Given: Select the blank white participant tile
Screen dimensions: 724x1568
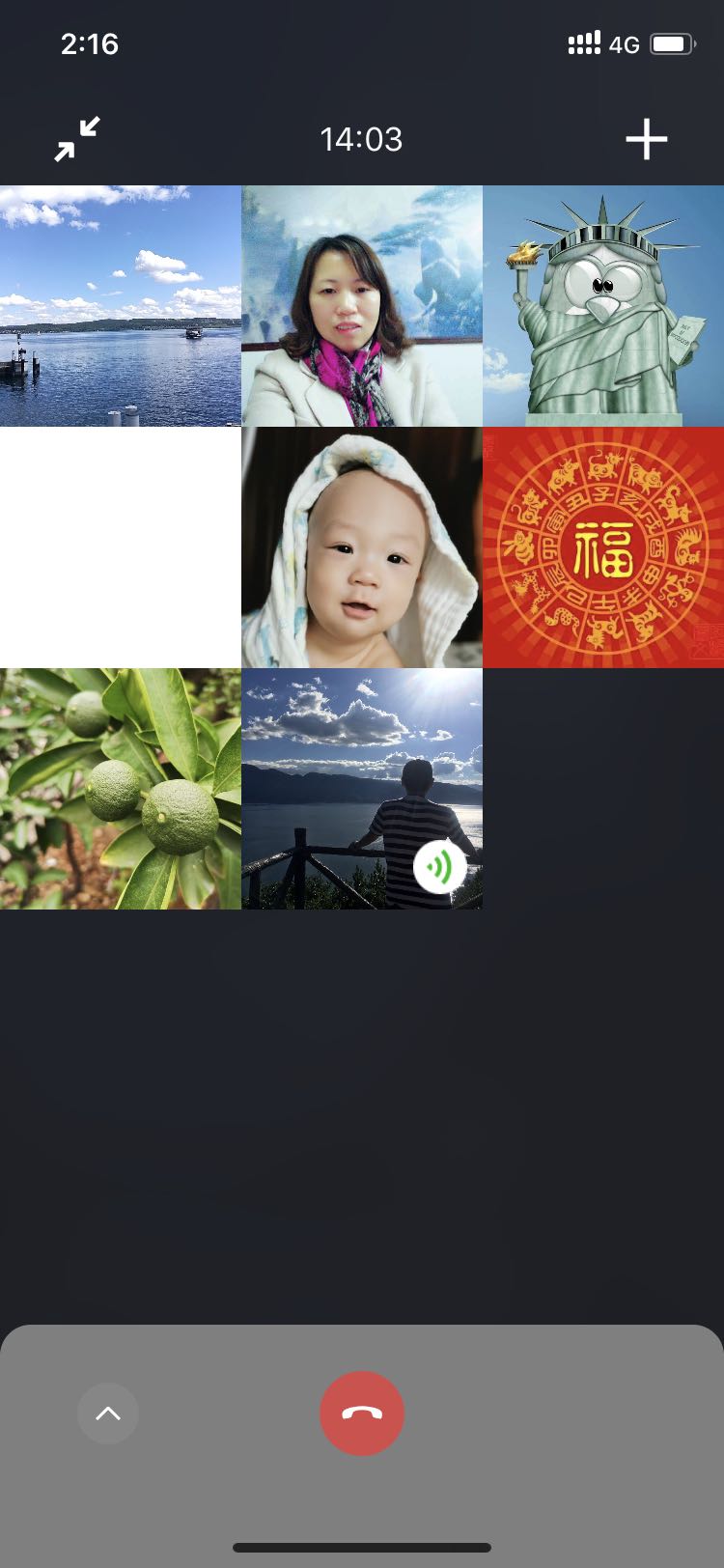Looking at the screenshot, I should coord(120,547).
